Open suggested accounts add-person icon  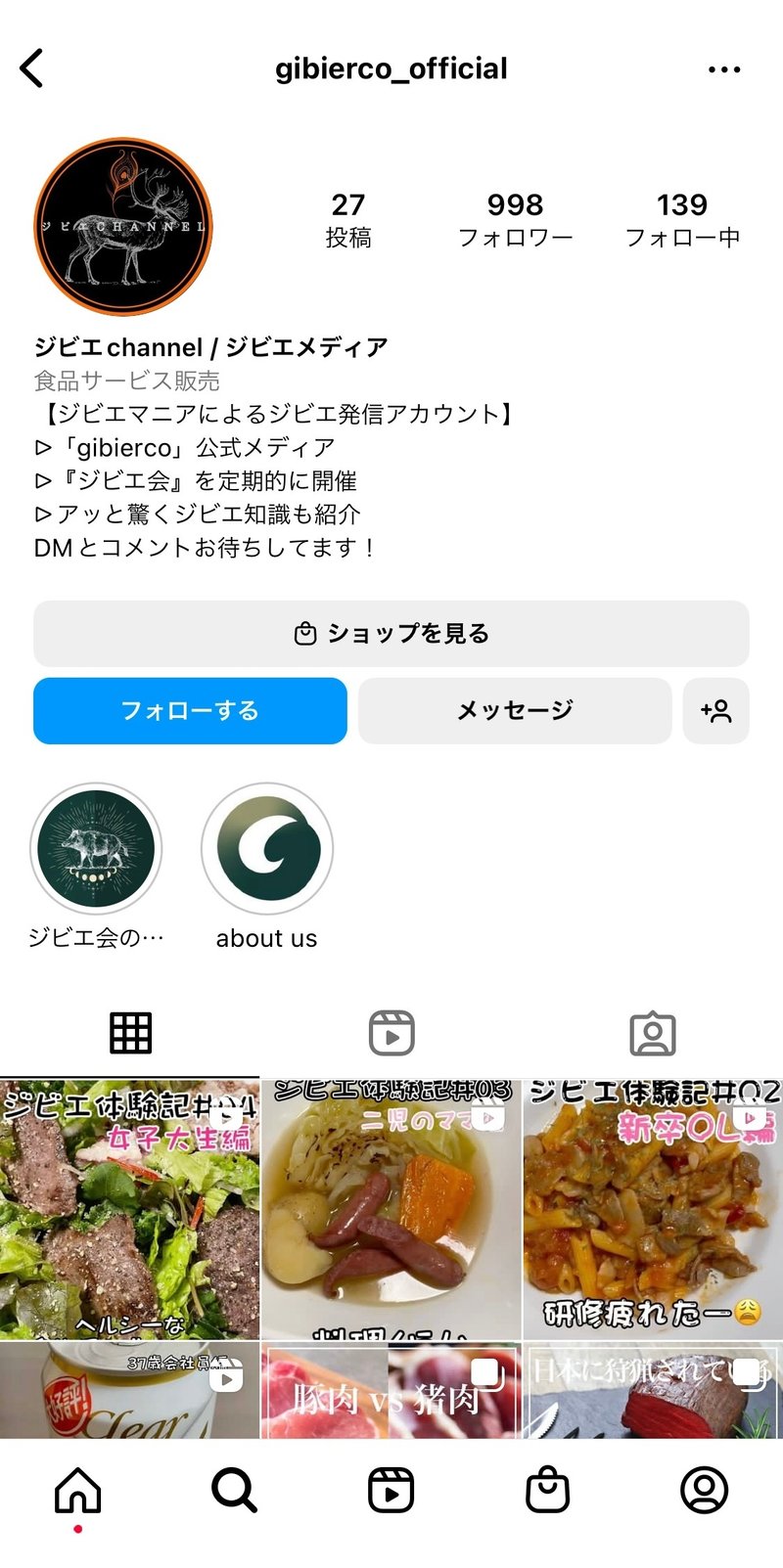click(x=716, y=711)
